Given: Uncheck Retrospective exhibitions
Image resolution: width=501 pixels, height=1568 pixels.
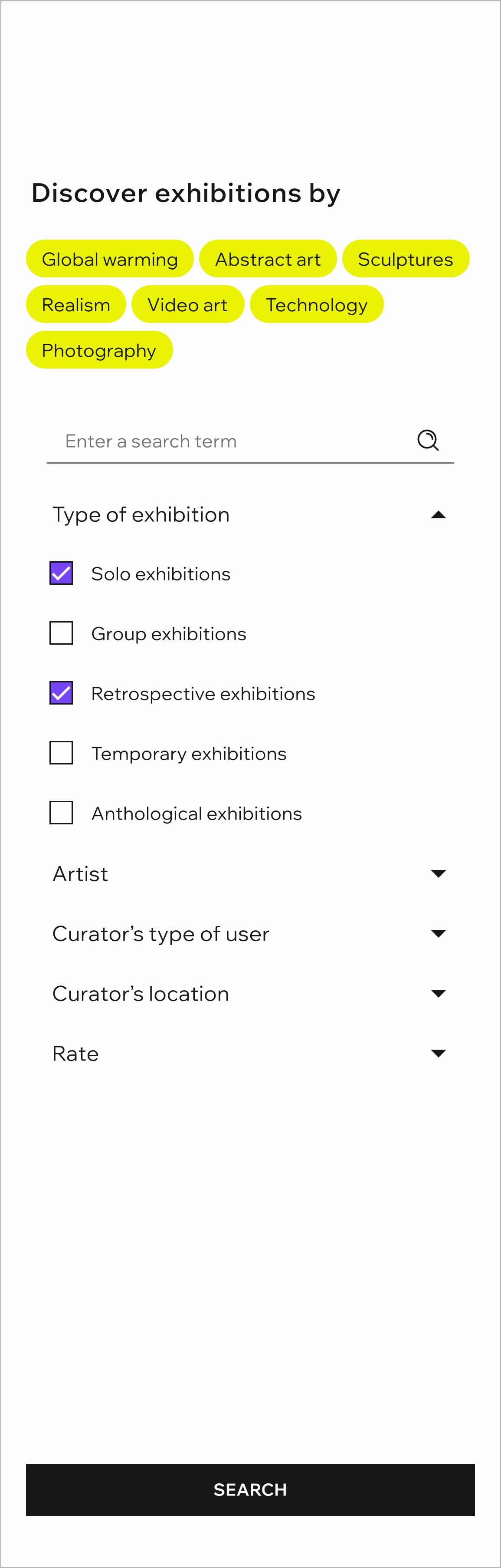Looking at the screenshot, I should pyautogui.click(x=62, y=693).
